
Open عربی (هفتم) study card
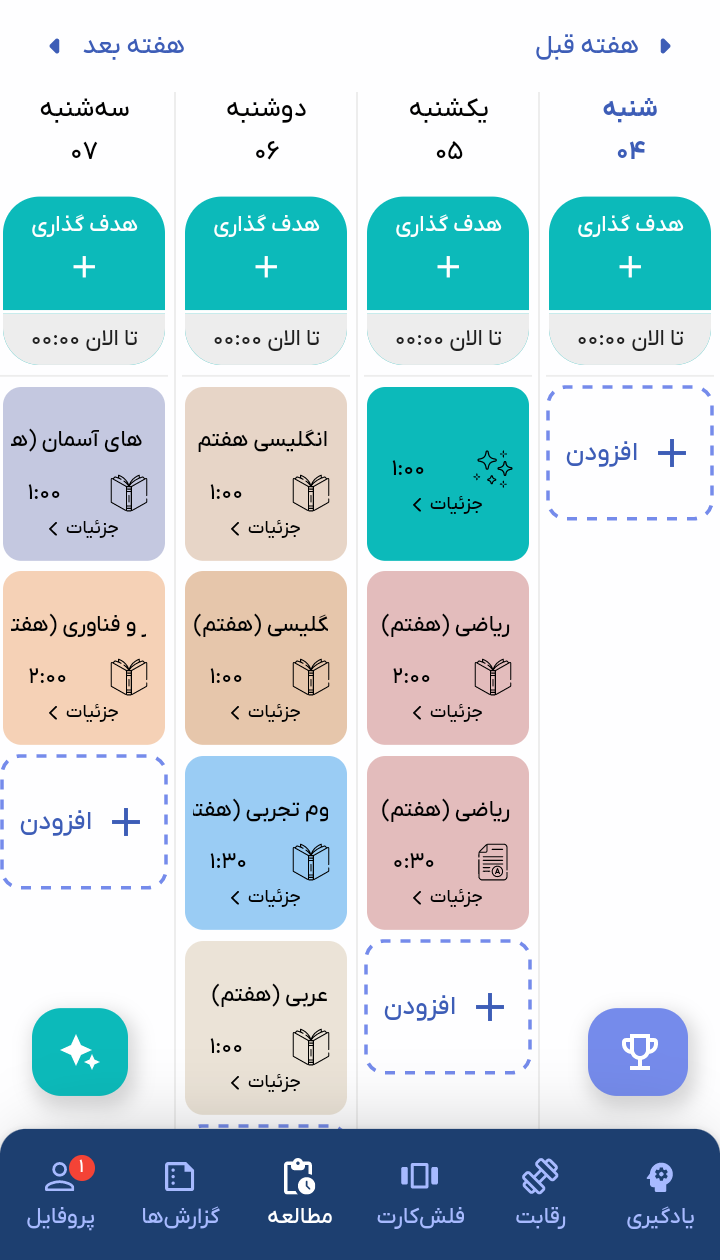[266, 1027]
